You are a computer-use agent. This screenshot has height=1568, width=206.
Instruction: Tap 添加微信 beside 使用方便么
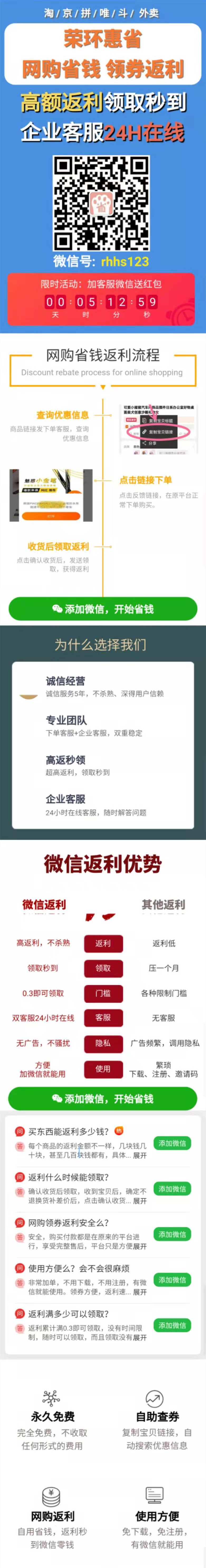(x=172, y=1280)
